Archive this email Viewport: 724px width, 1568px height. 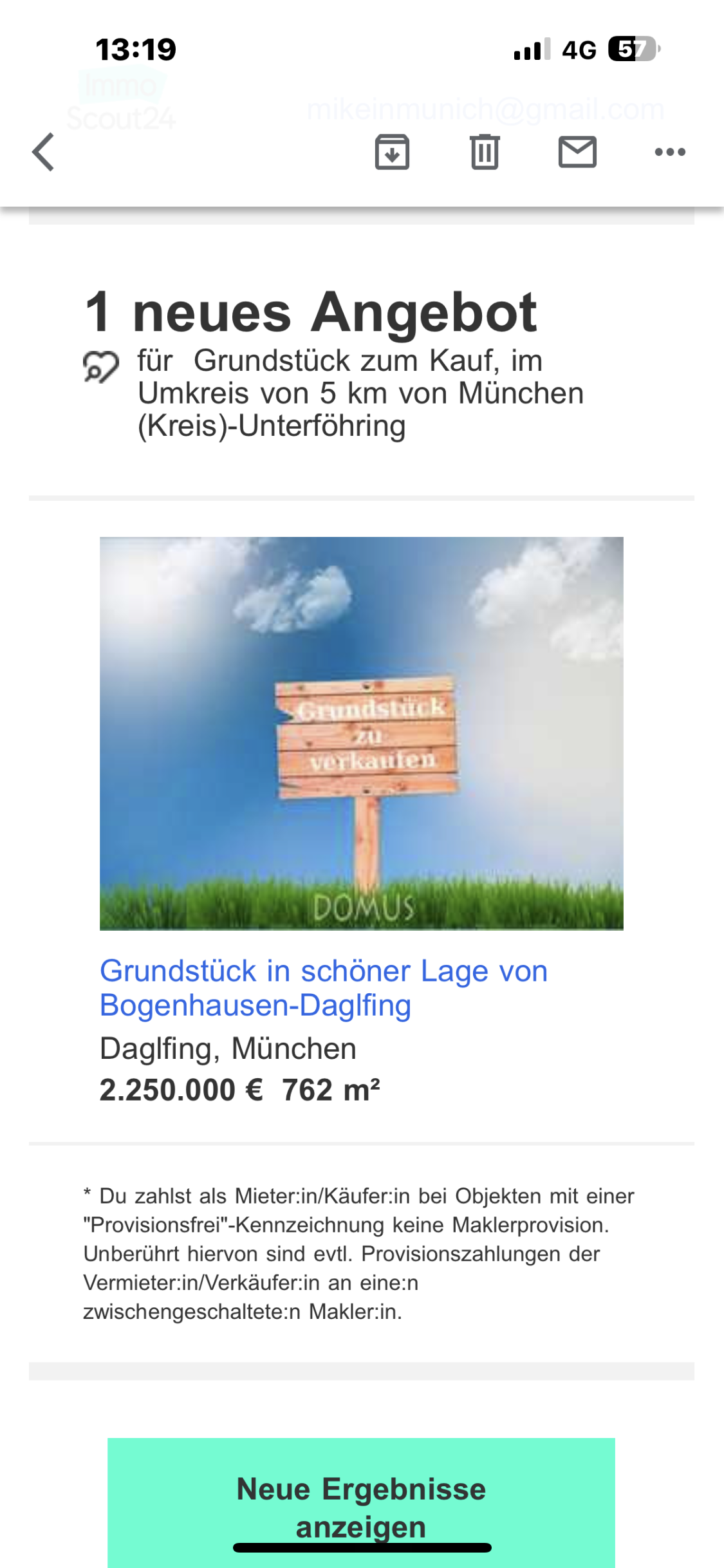coord(392,152)
